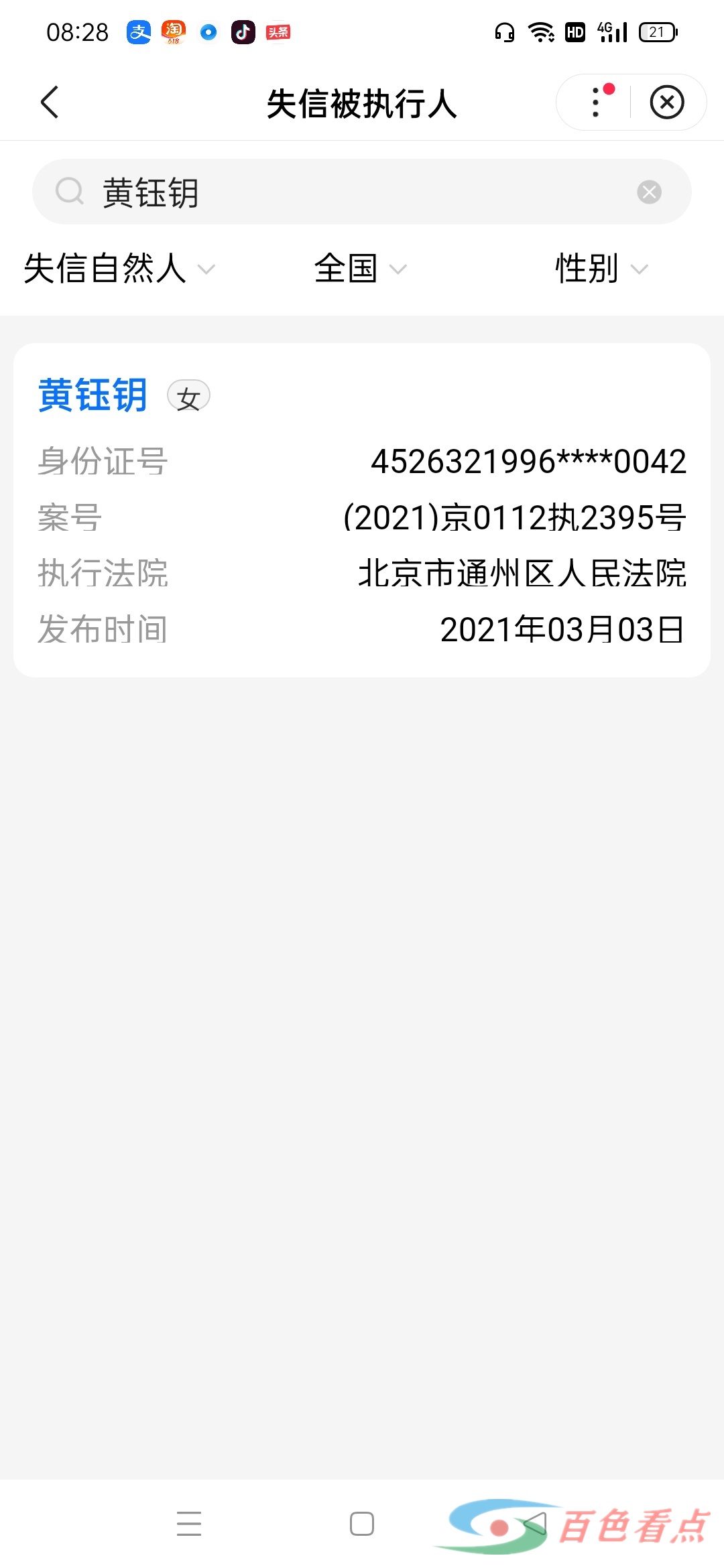This screenshot has height=1568, width=724.
Task: Expand the 失信自然人 type dropdown
Action: coord(119,269)
